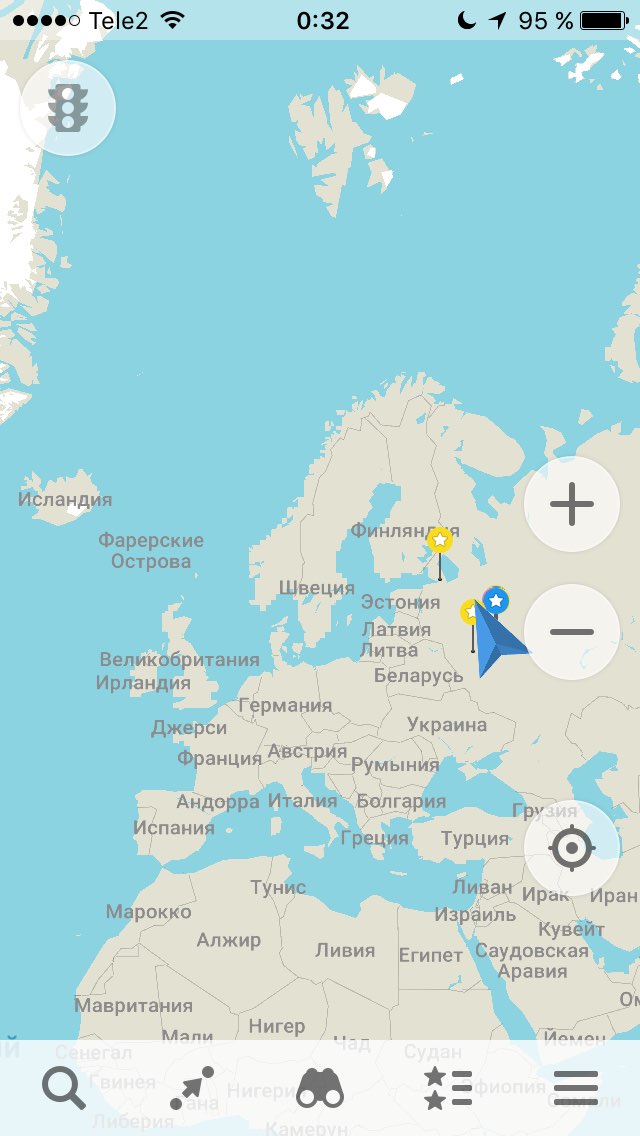The width and height of the screenshot is (640, 1136).
Task: Select the blue star bookmark pin
Action: [496, 601]
